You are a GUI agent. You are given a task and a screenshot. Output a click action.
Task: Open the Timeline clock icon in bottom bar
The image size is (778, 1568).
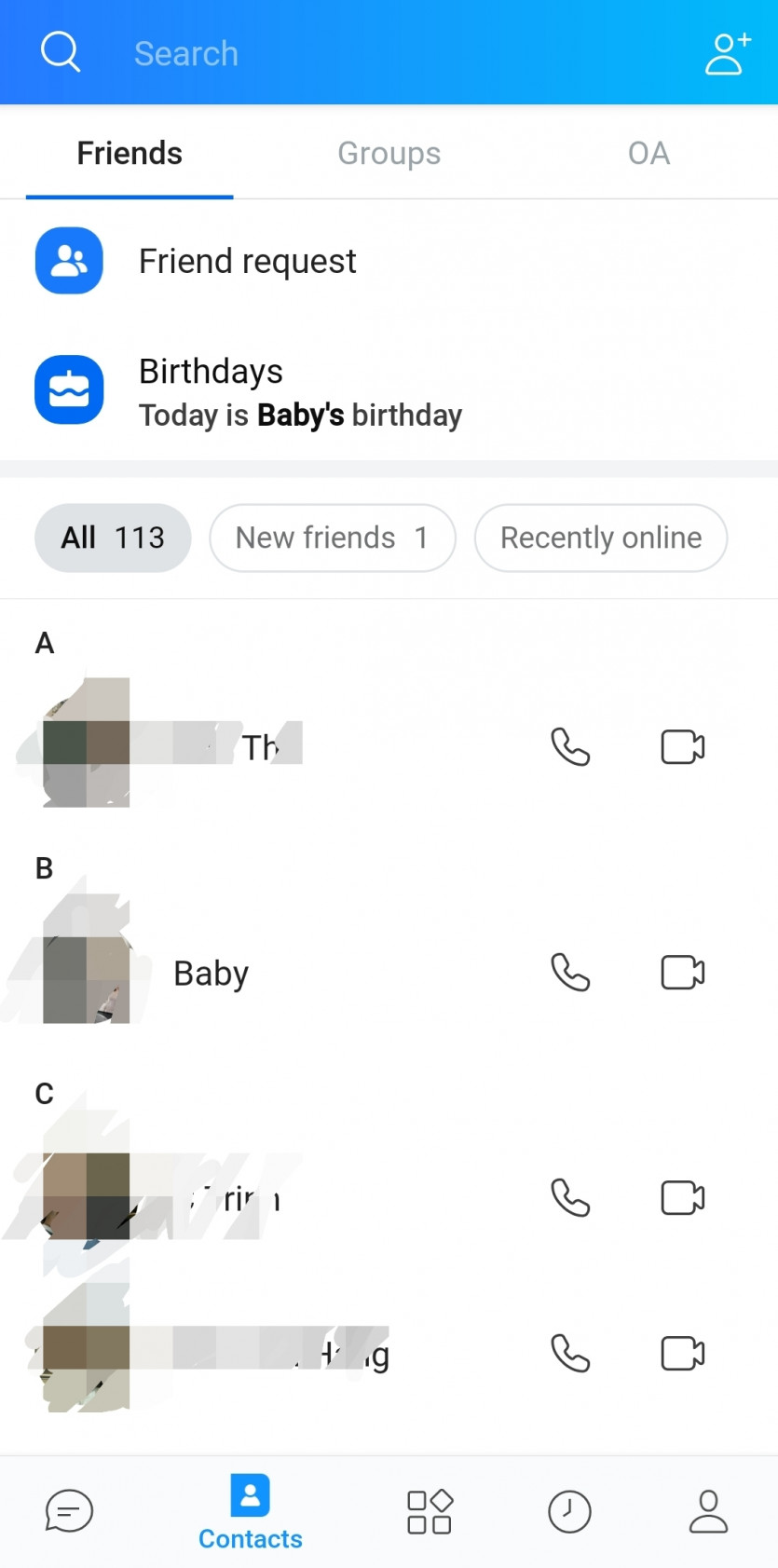point(570,1511)
